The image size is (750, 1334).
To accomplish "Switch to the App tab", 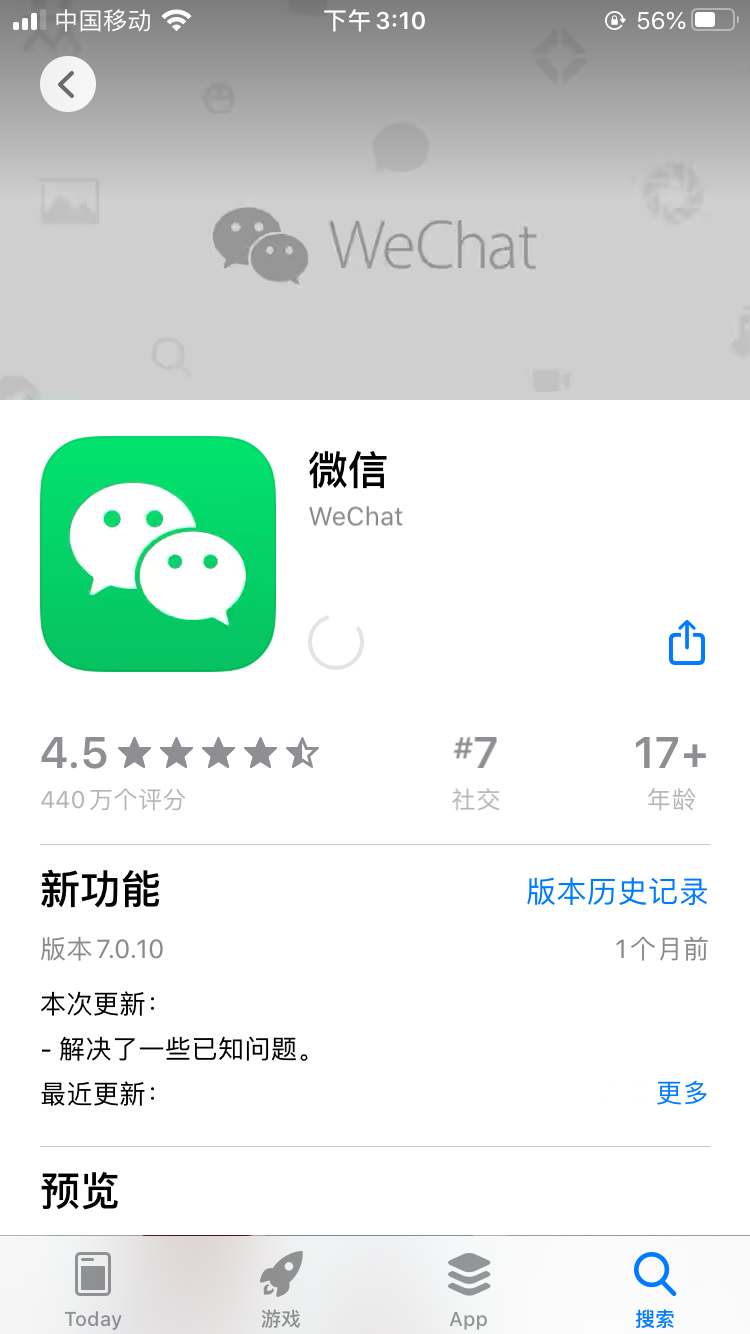I will (468, 1288).
